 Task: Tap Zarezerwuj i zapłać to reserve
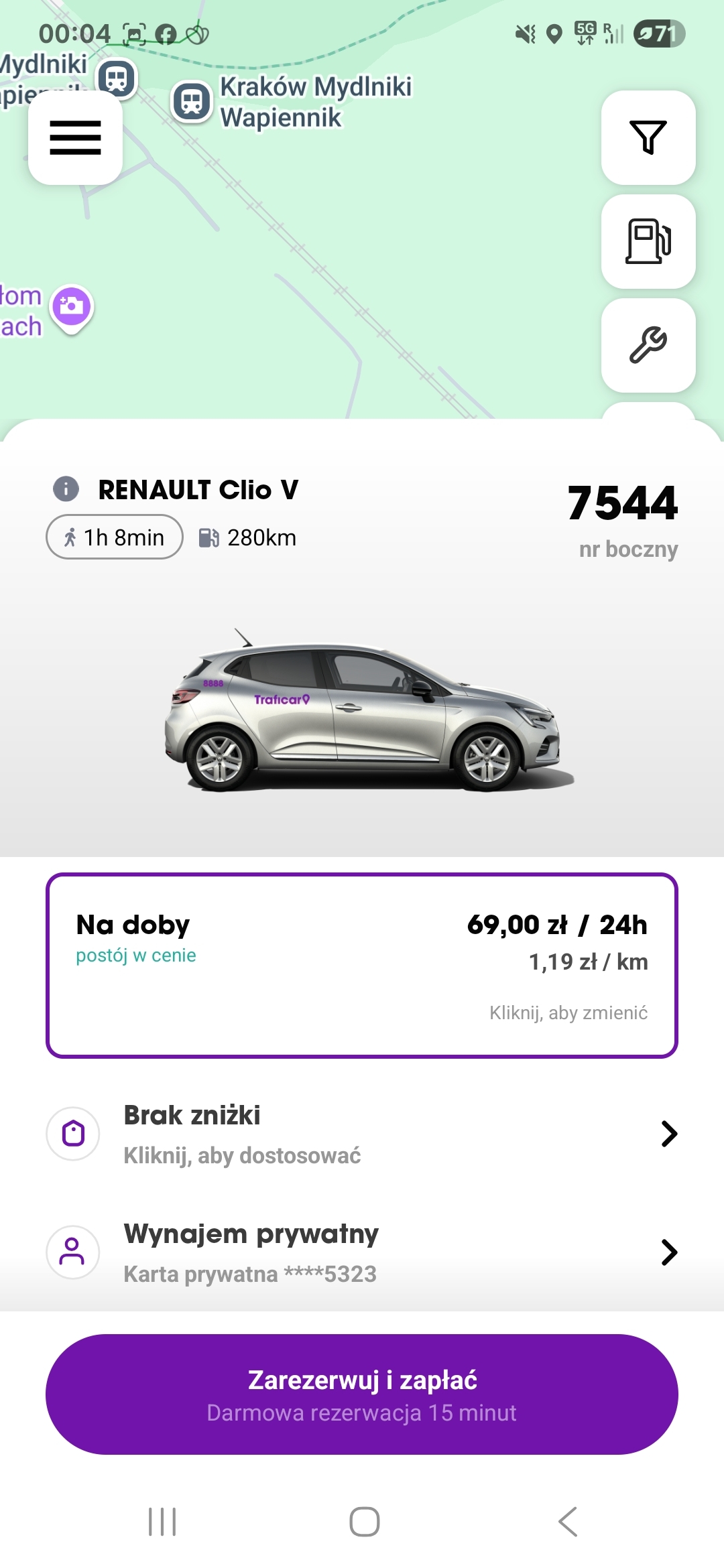point(362,1394)
